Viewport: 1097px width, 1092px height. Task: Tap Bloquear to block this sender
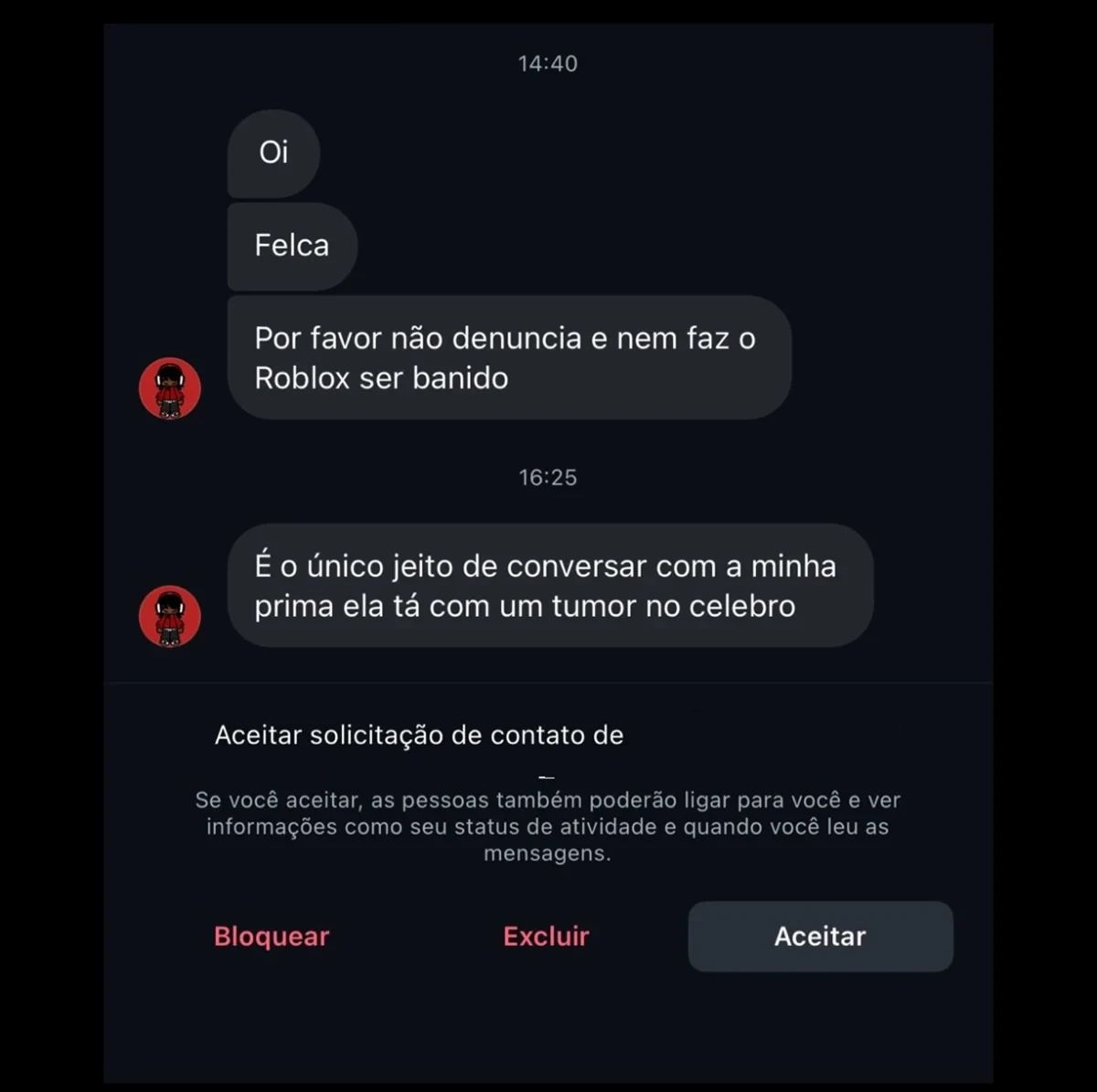(x=272, y=937)
